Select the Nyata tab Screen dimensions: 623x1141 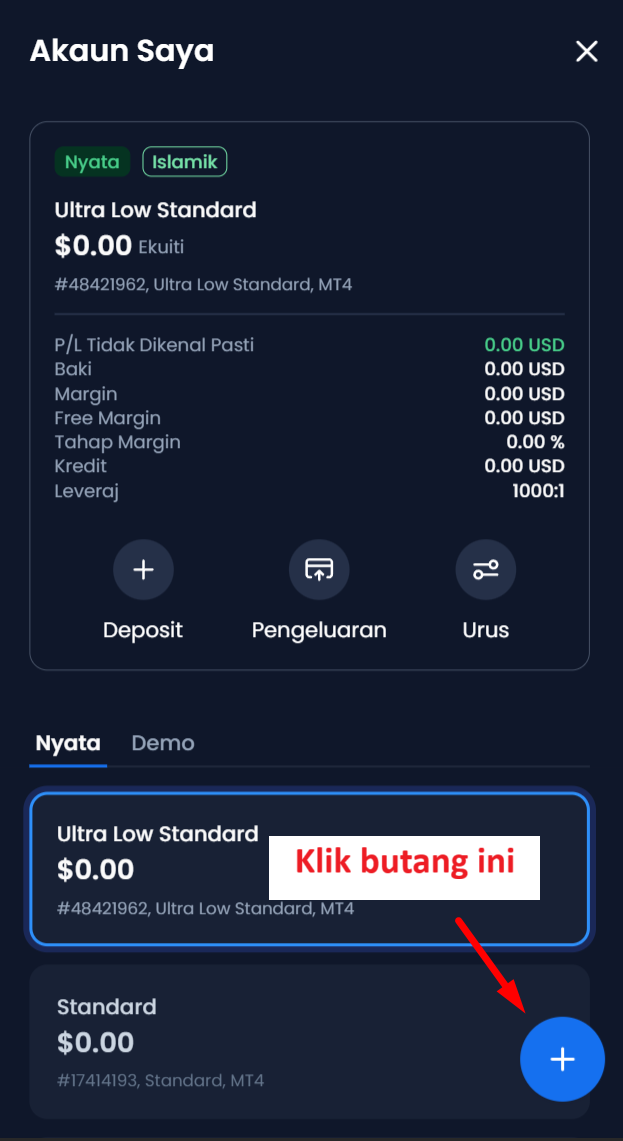pyautogui.click(x=68, y=743)
